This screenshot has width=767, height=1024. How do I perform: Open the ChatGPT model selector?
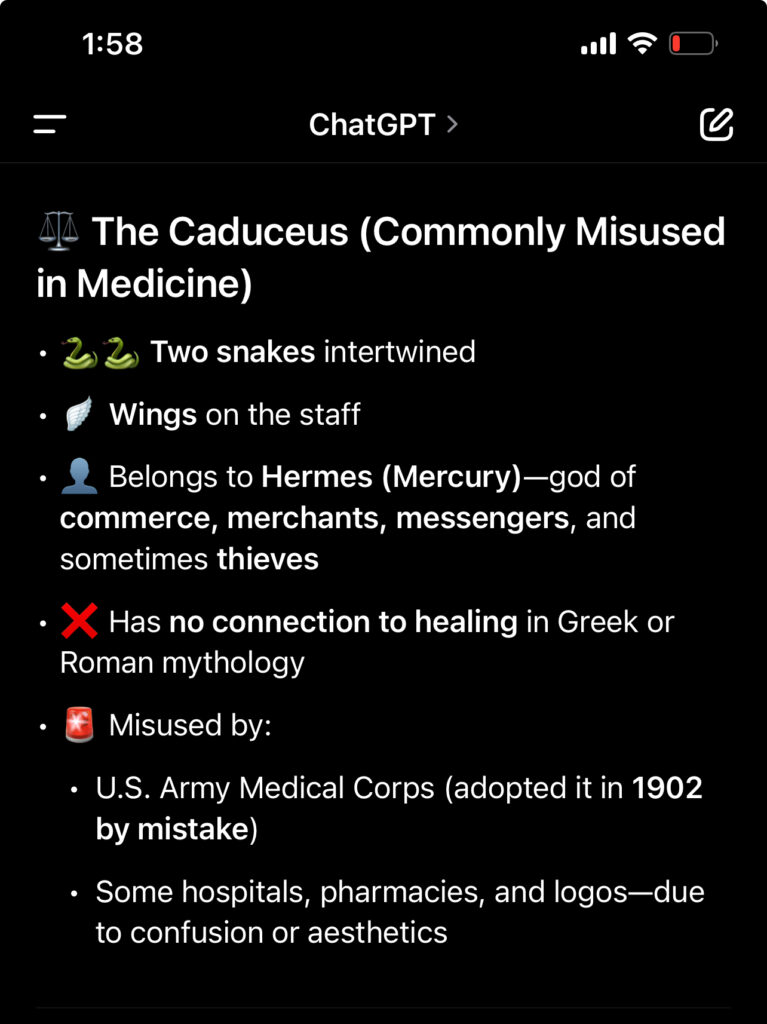[x=383, y=125]
